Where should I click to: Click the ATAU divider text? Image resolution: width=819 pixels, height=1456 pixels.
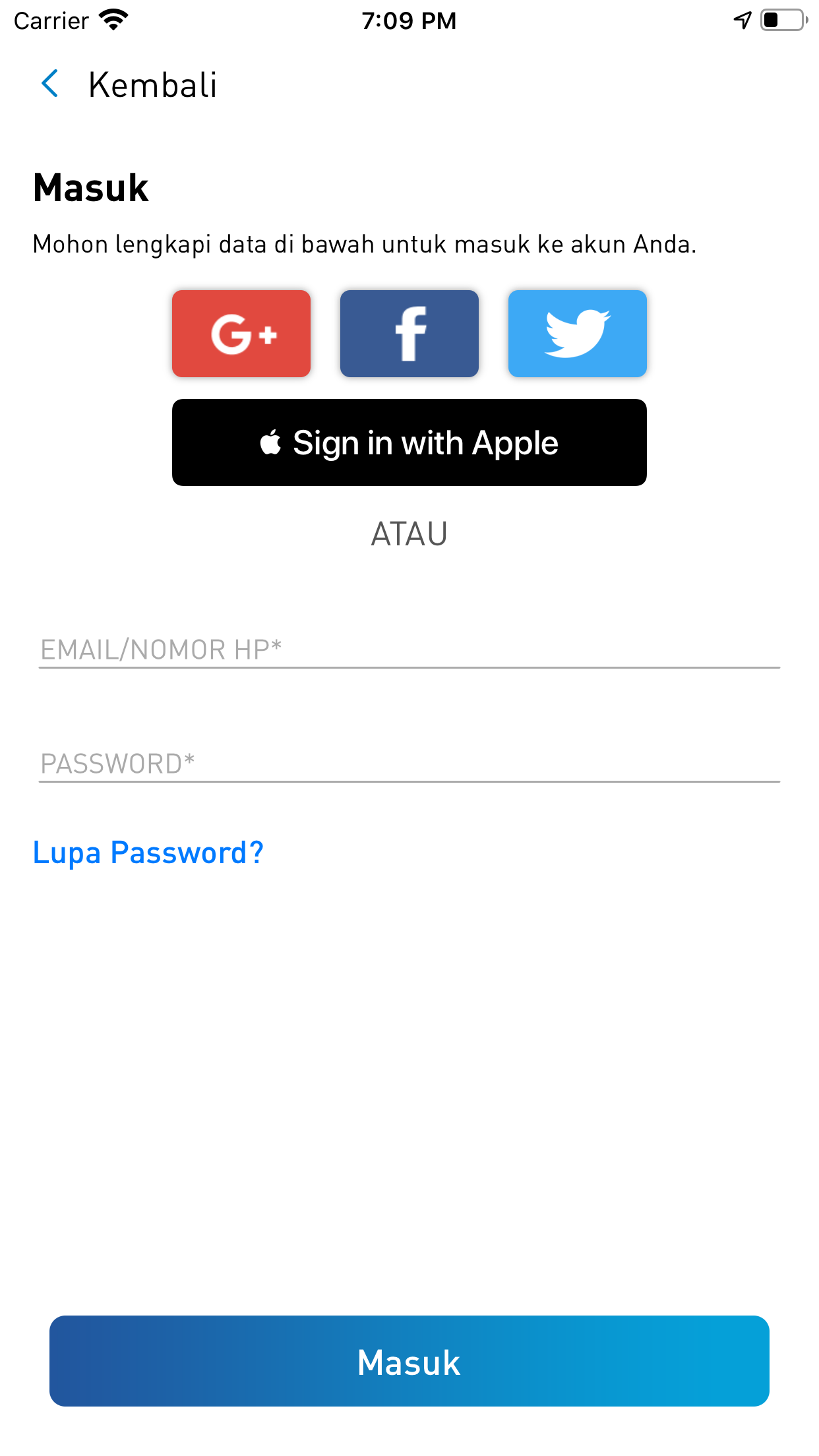[x=409, y=533]
